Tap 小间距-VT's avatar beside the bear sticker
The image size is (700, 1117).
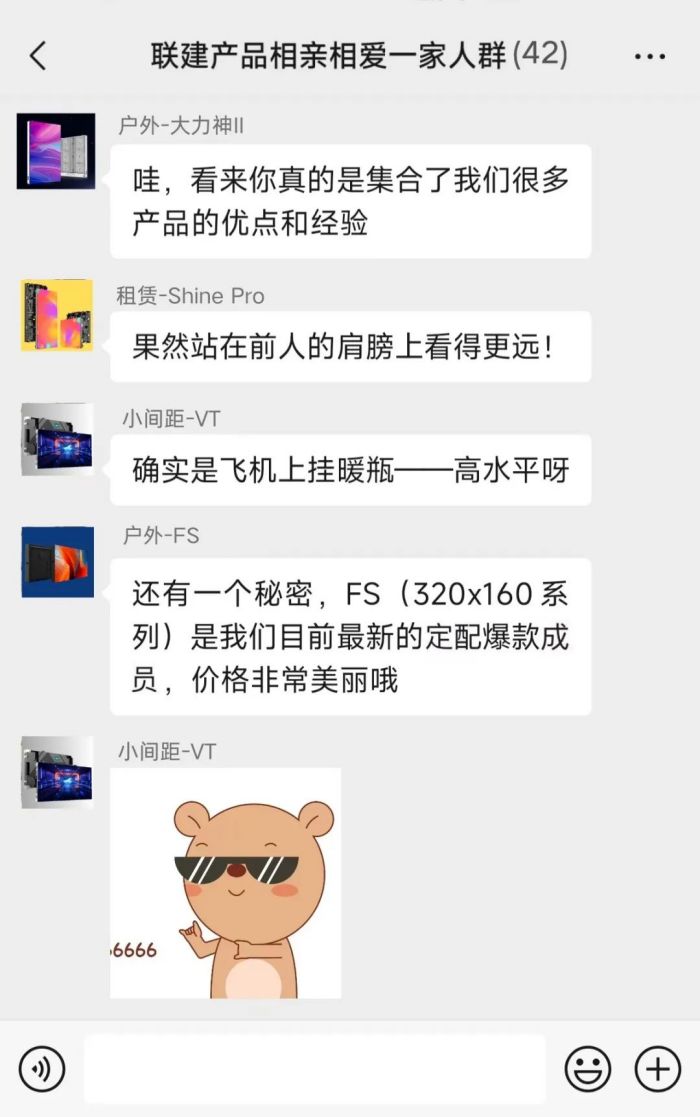click(57, 773)
